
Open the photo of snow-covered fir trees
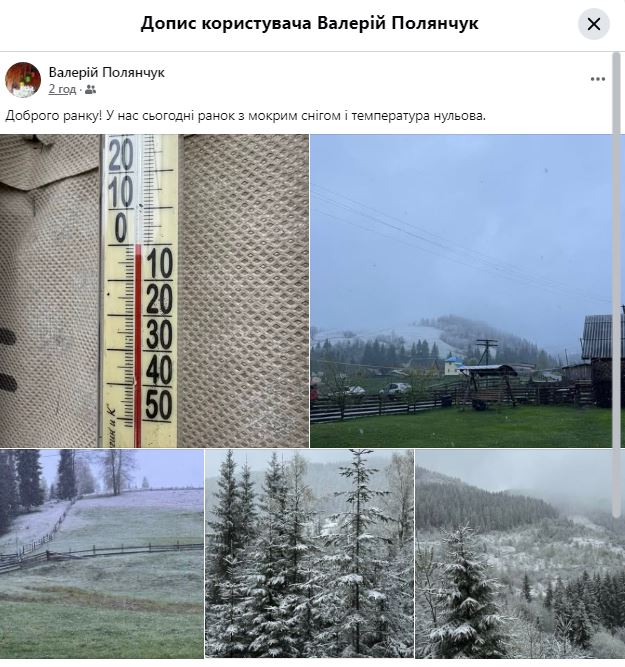click(309, 553)
